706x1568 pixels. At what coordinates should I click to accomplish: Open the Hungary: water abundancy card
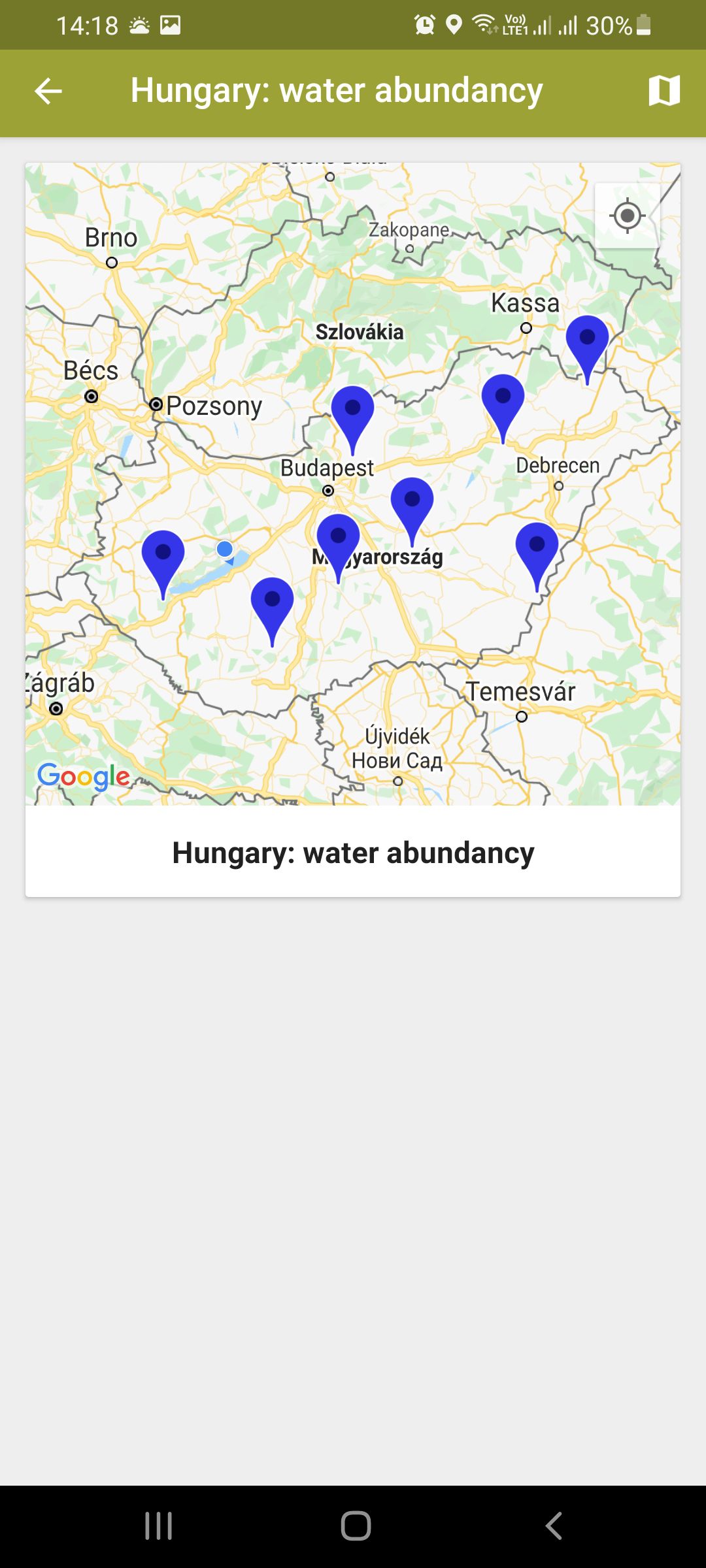tap(353, 853)
